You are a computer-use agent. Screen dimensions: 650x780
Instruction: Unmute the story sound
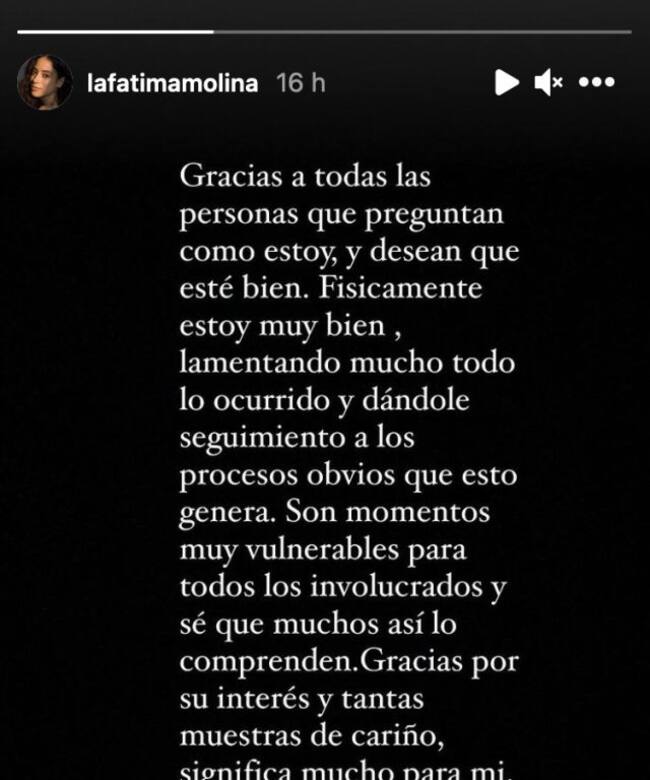click(549, 83)
